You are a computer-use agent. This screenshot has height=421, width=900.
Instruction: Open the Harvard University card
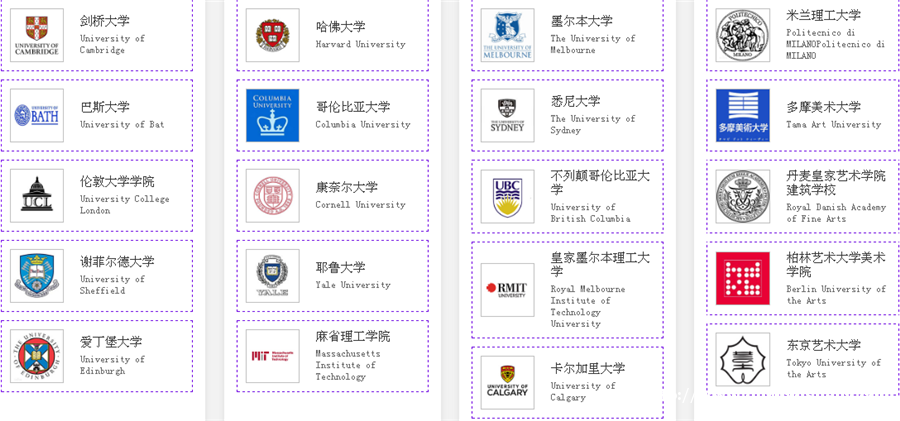(332, 35)
